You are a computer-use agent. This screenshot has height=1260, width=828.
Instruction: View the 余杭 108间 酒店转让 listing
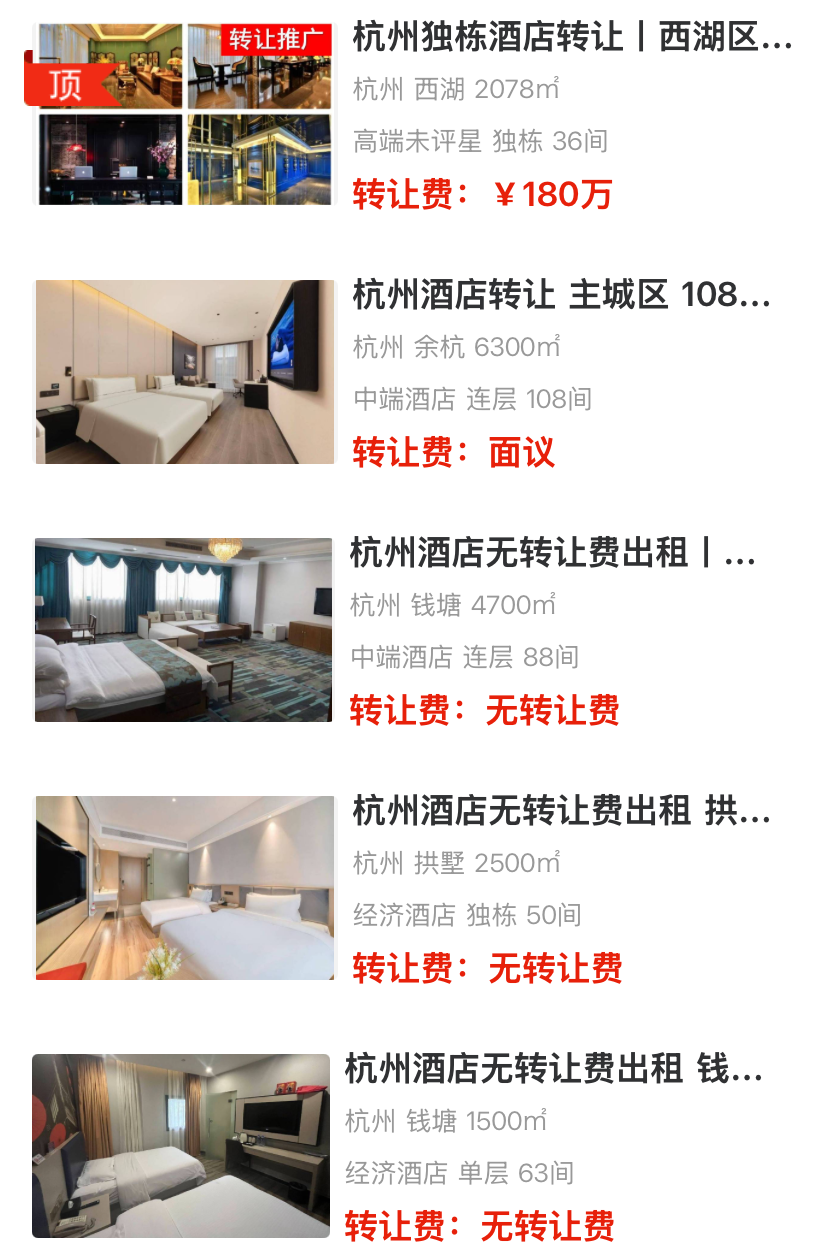click(562, 296)
